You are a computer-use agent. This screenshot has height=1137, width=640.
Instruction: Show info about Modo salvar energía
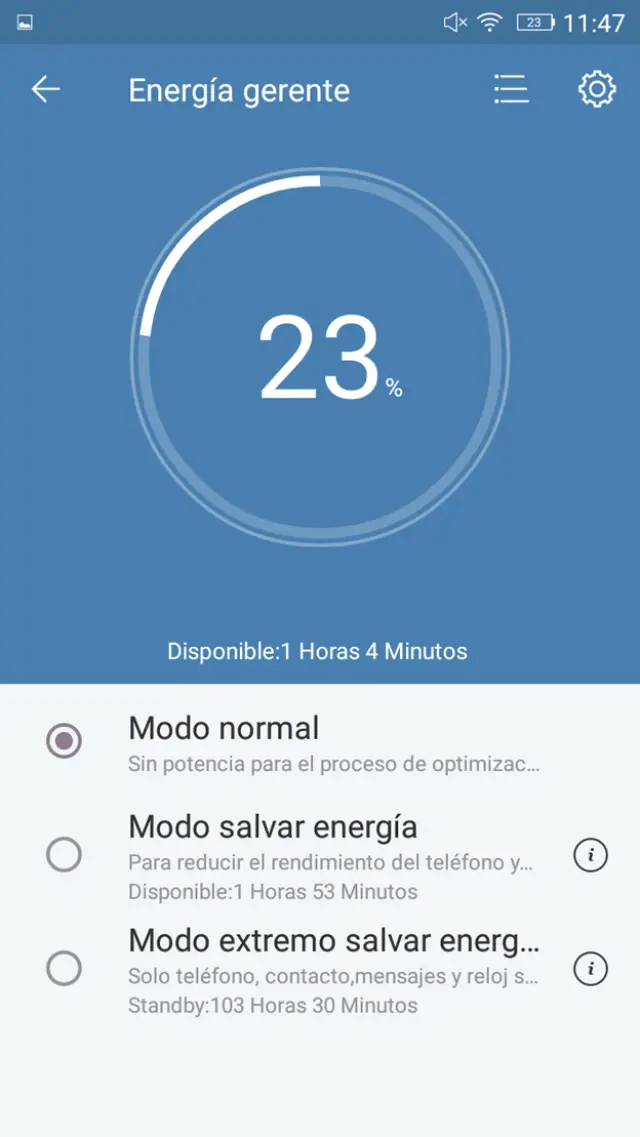coord(590,855)
